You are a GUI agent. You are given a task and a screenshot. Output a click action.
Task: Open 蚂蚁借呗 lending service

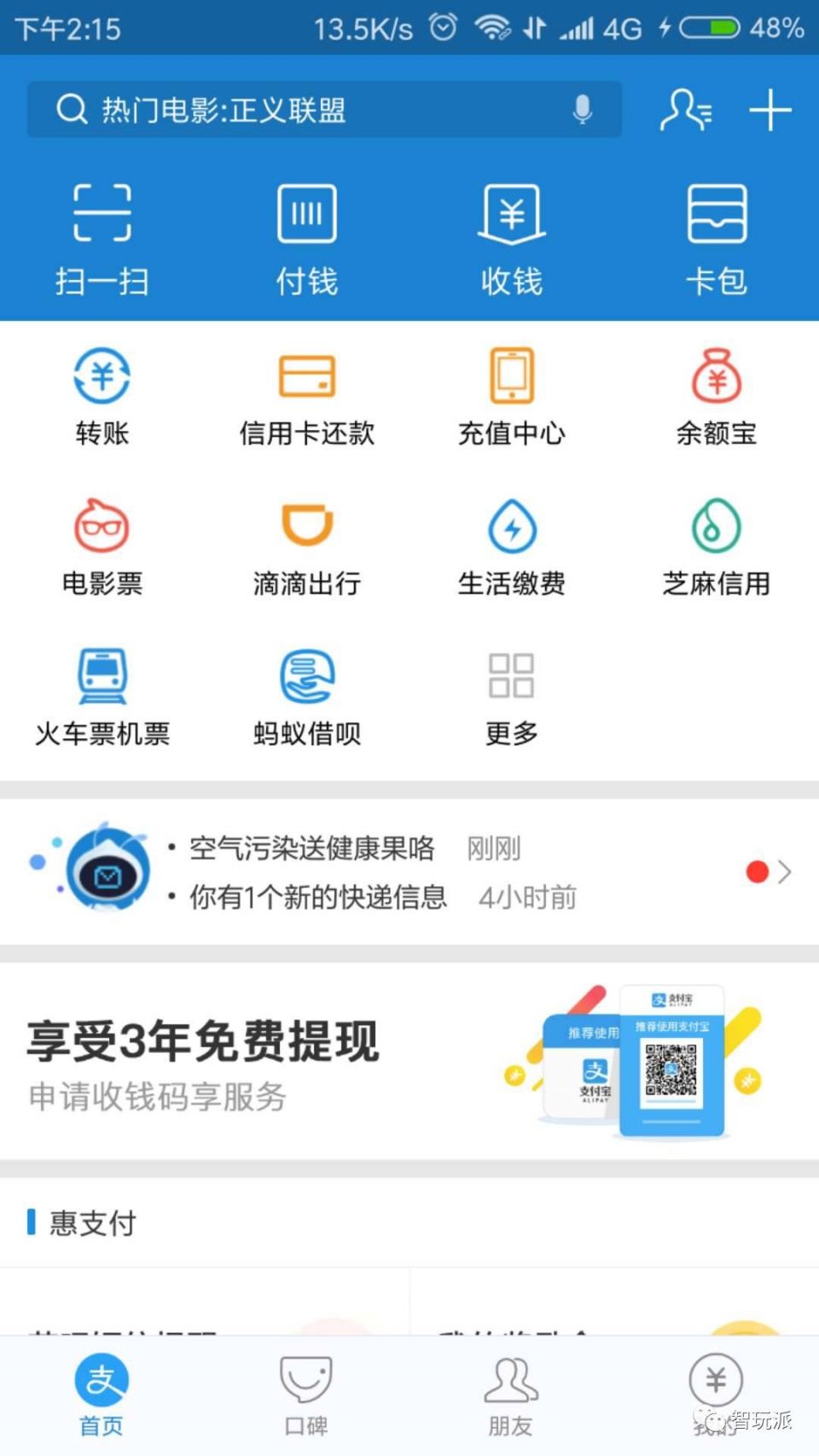pos(305,696)
